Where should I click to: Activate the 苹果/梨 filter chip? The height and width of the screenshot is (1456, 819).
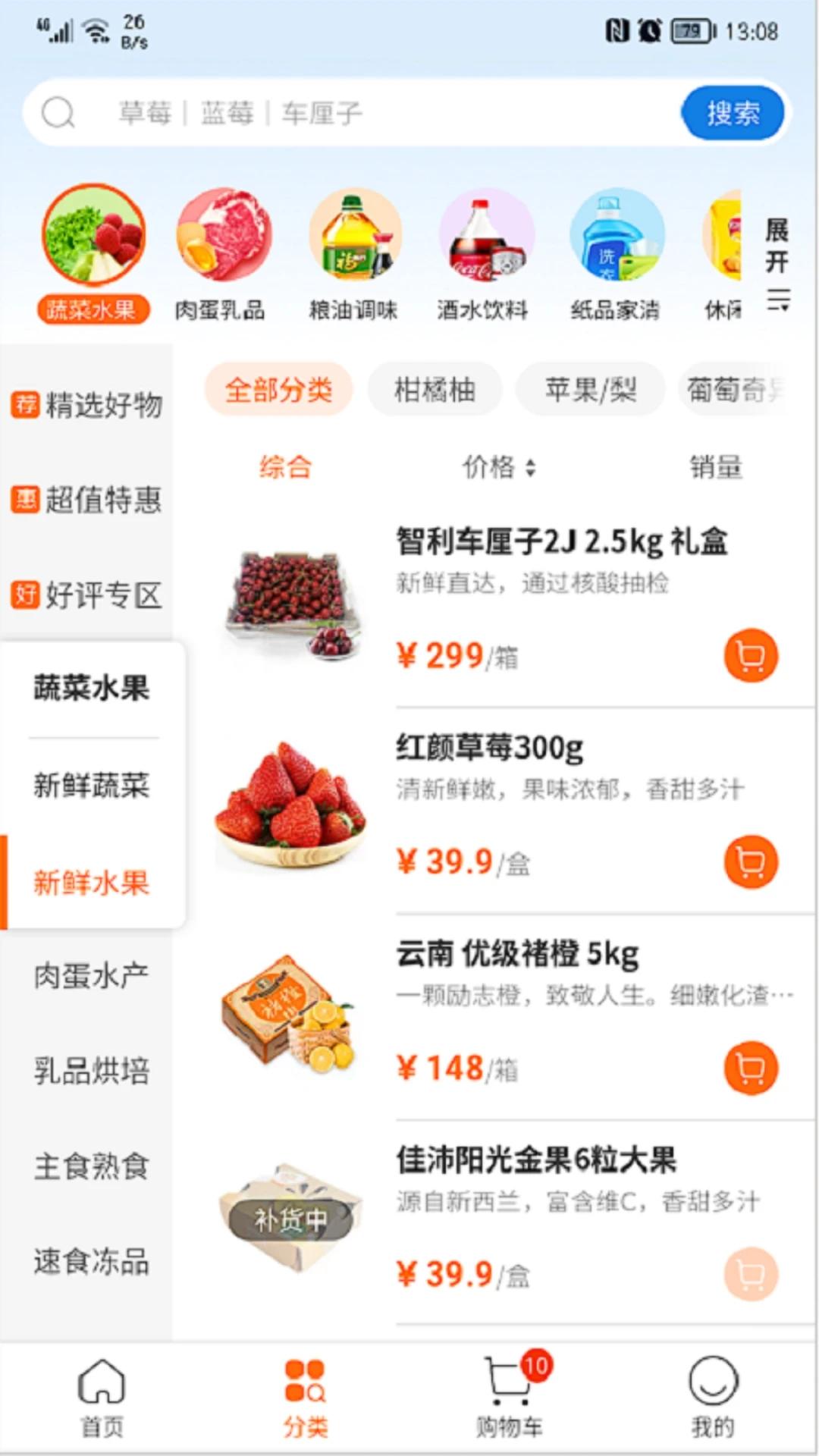point(591,389)
